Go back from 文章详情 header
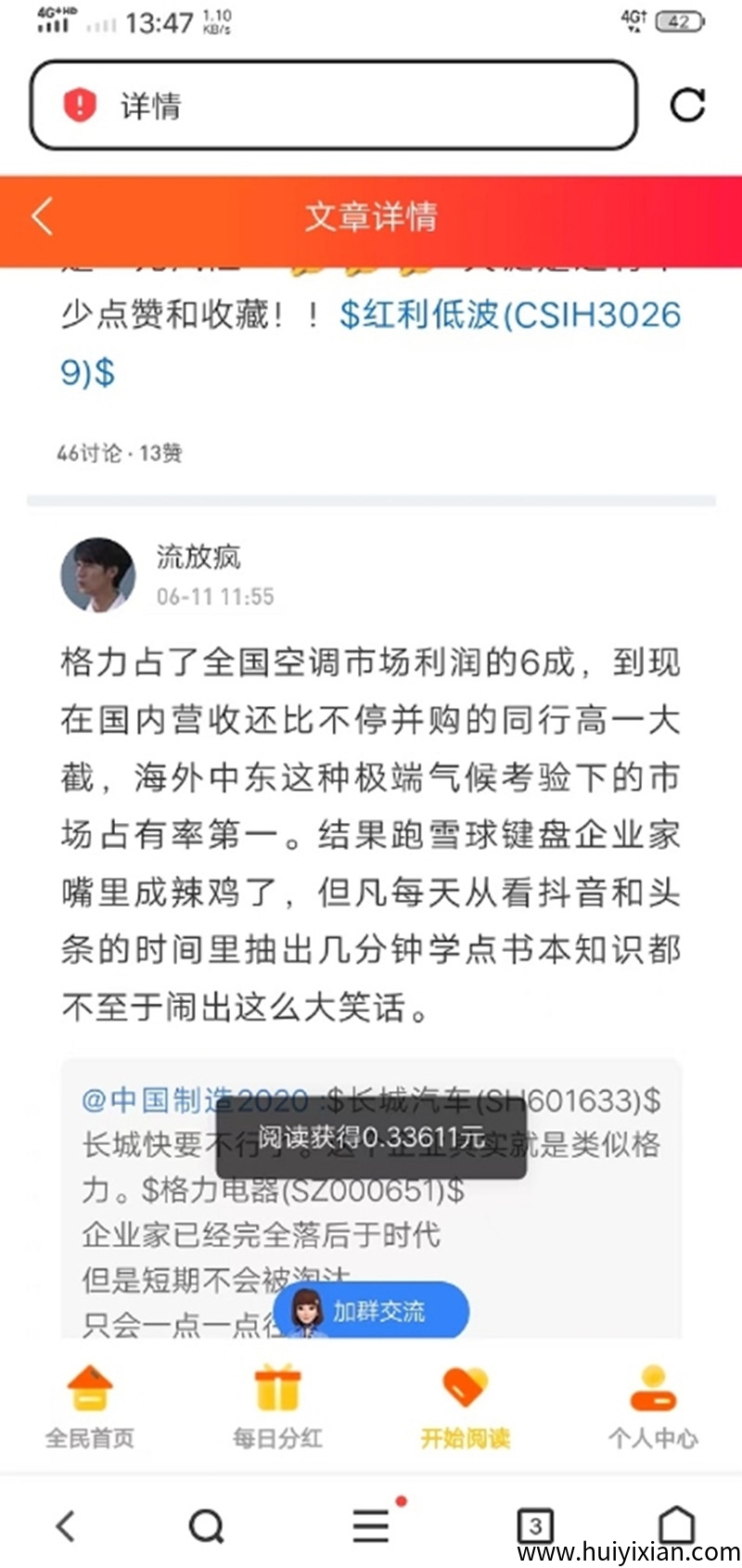The width and height of the screenshot is (742, 1568). pos(43,217)
